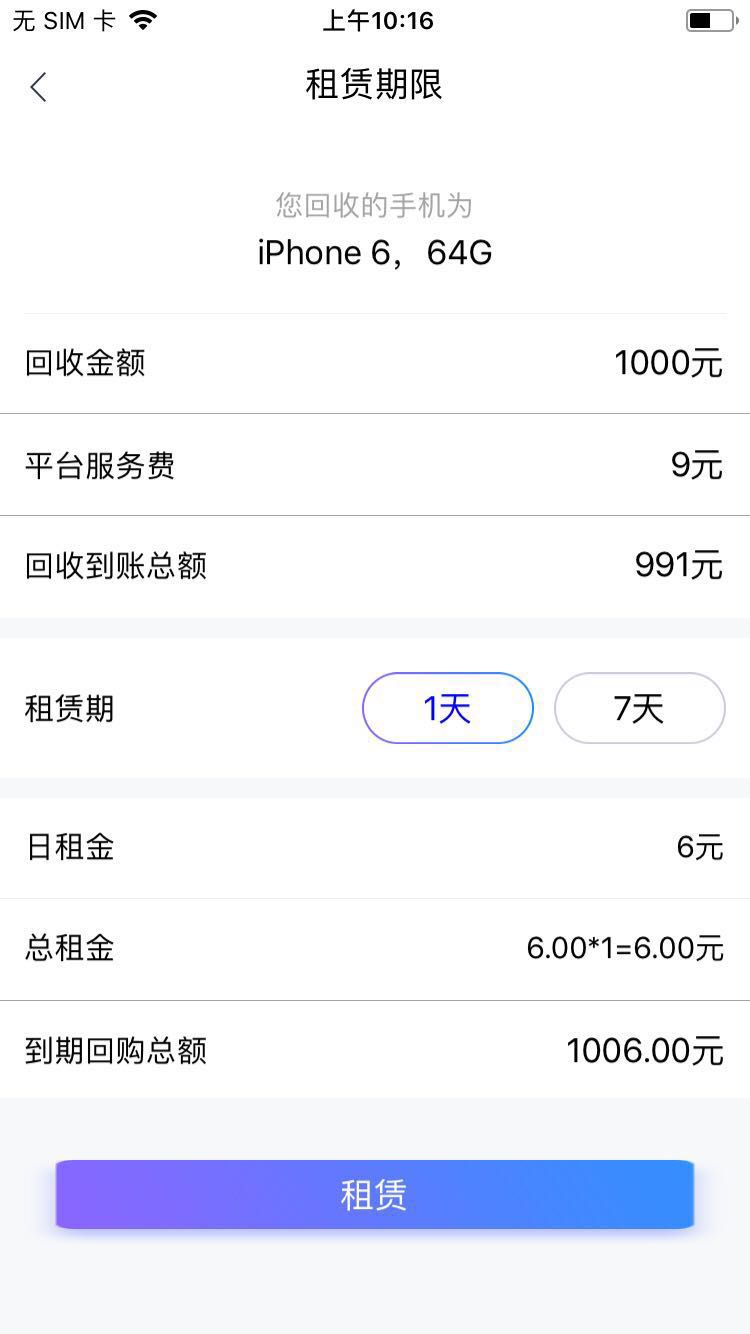The width and height of the screenshot is (750, 1334).
Task: Select the 1天 rental period option
Action: (x=447, y=708)
